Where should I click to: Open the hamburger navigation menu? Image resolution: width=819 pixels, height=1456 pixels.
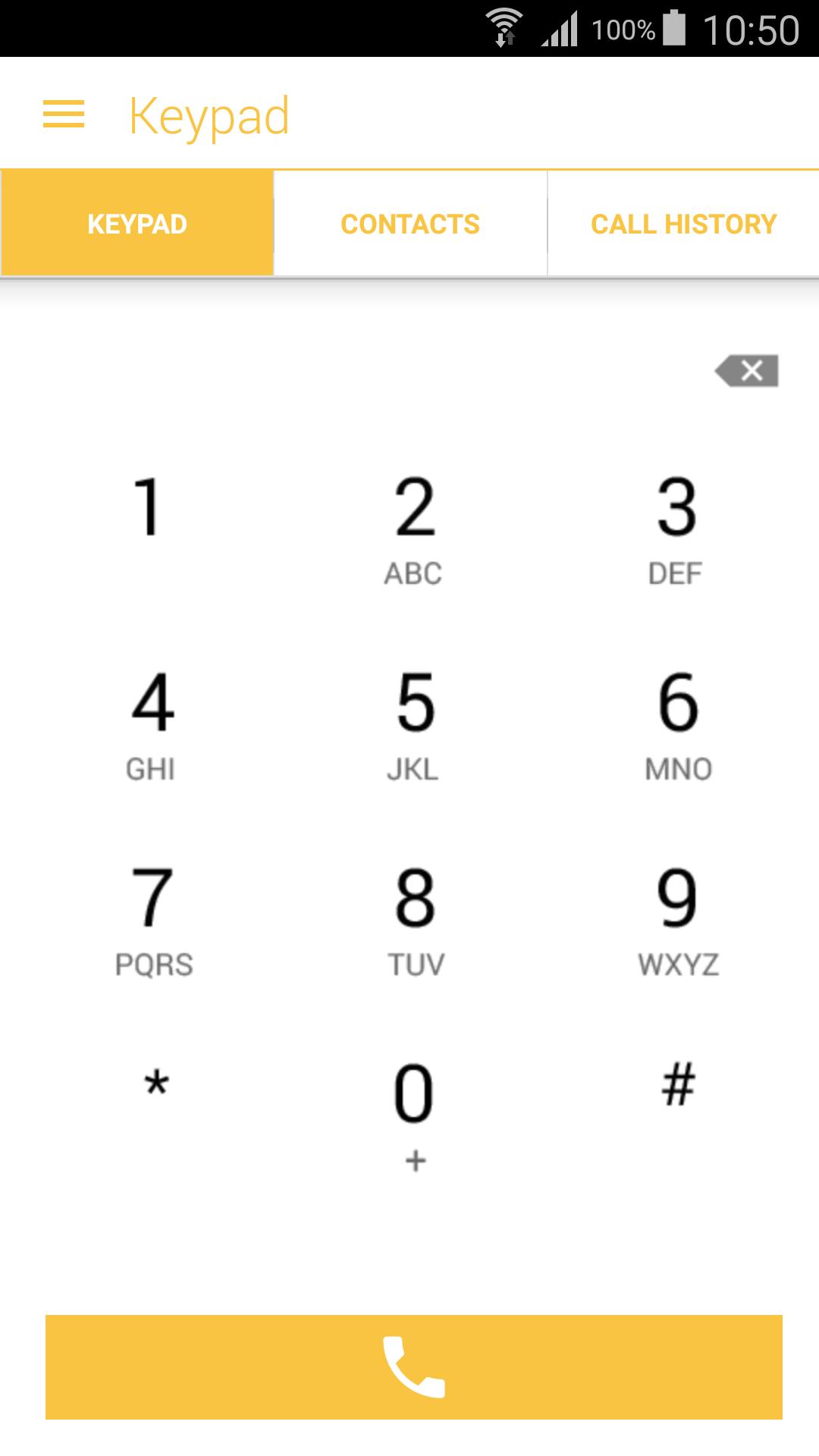coord(64,115)
